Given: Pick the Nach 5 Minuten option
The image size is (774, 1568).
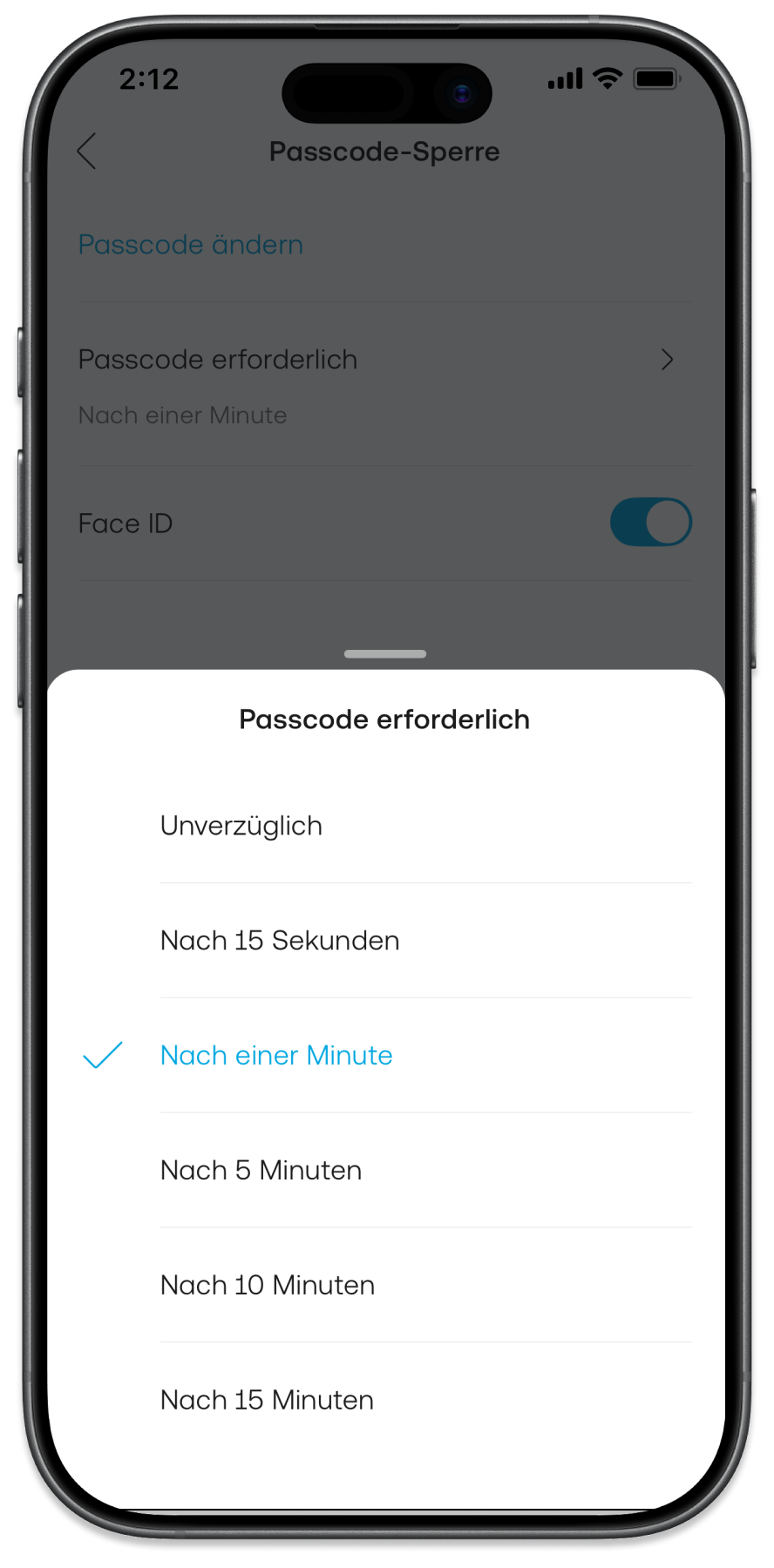Looking at the screenshot, I should 261,1171.
